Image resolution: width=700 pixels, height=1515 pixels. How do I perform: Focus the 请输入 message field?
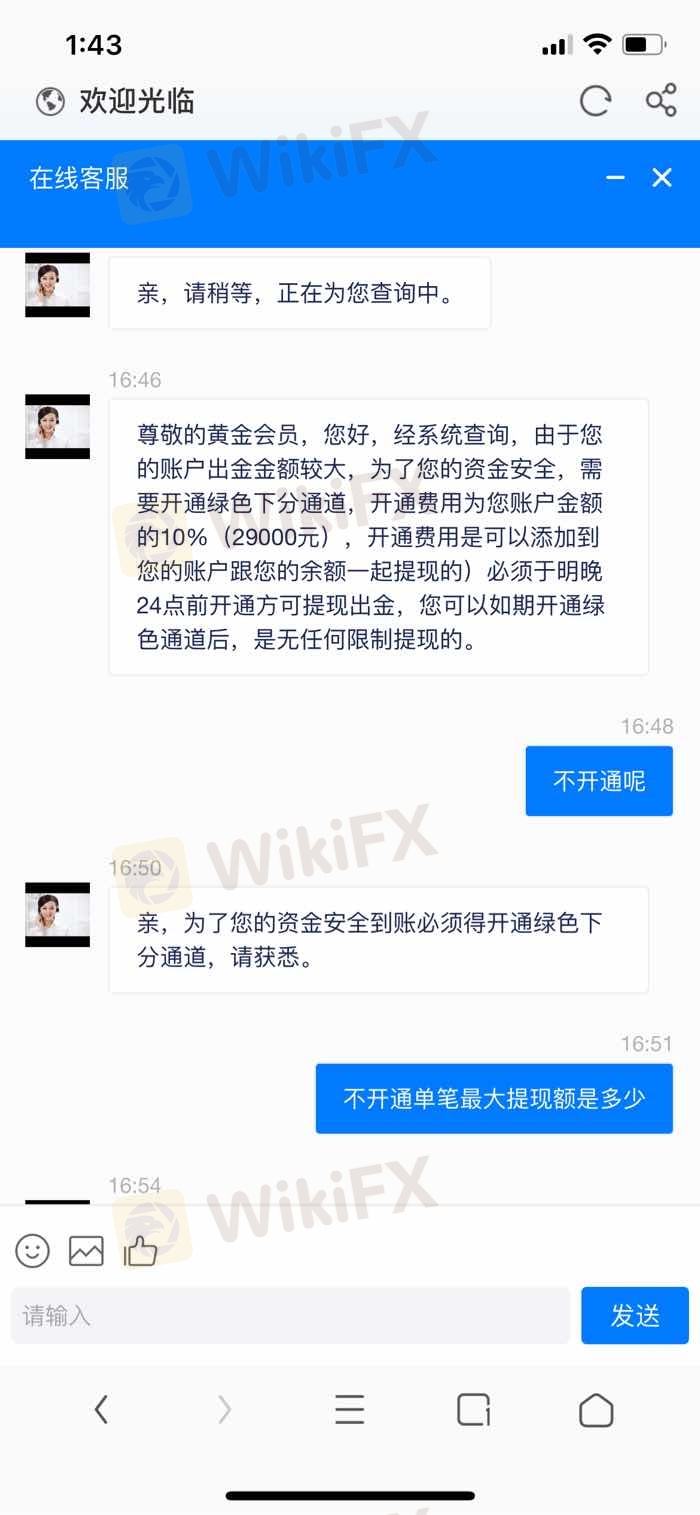(290, 1315)
